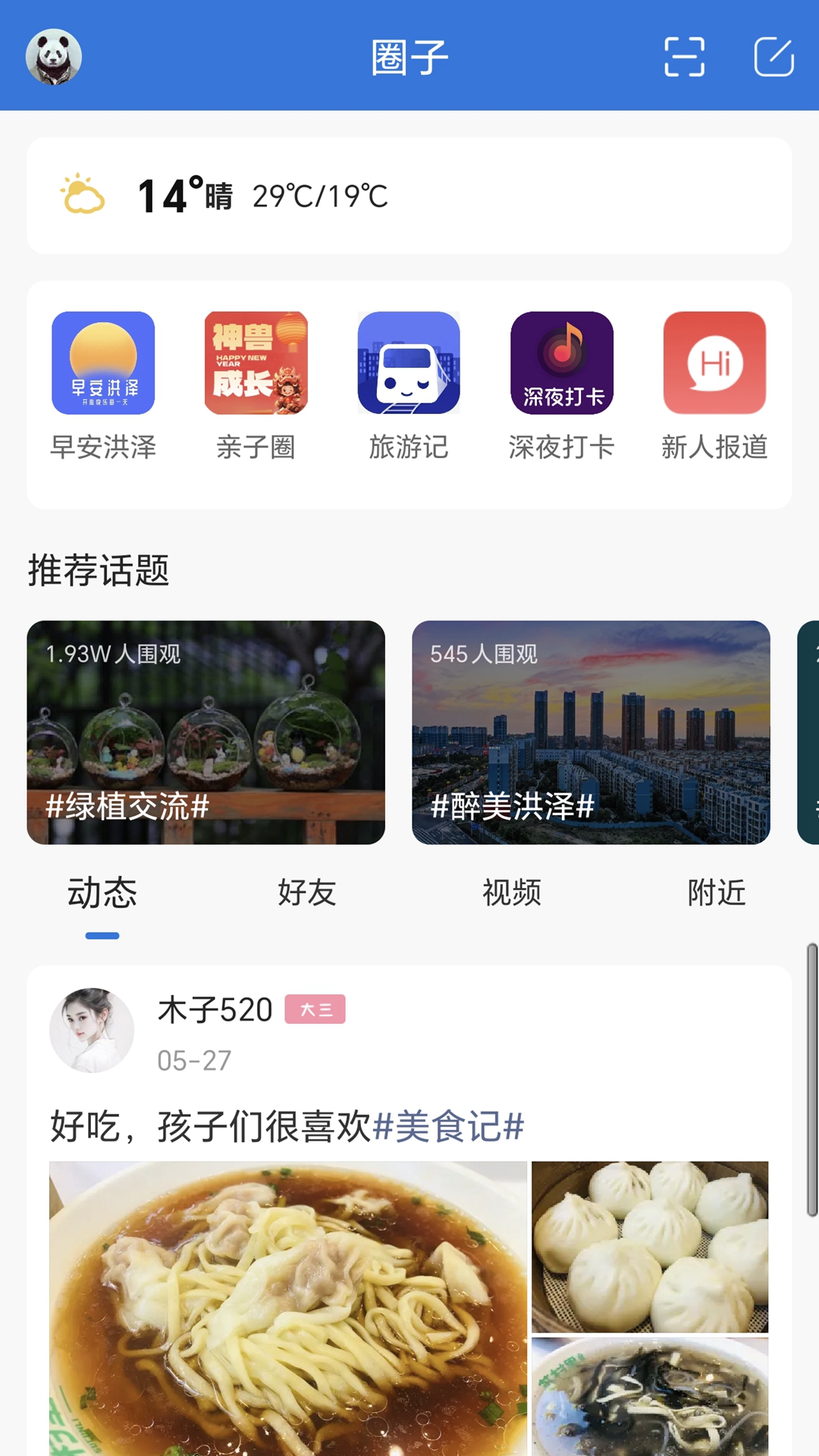Open 亲子圈 shortcut

(256, 386)
